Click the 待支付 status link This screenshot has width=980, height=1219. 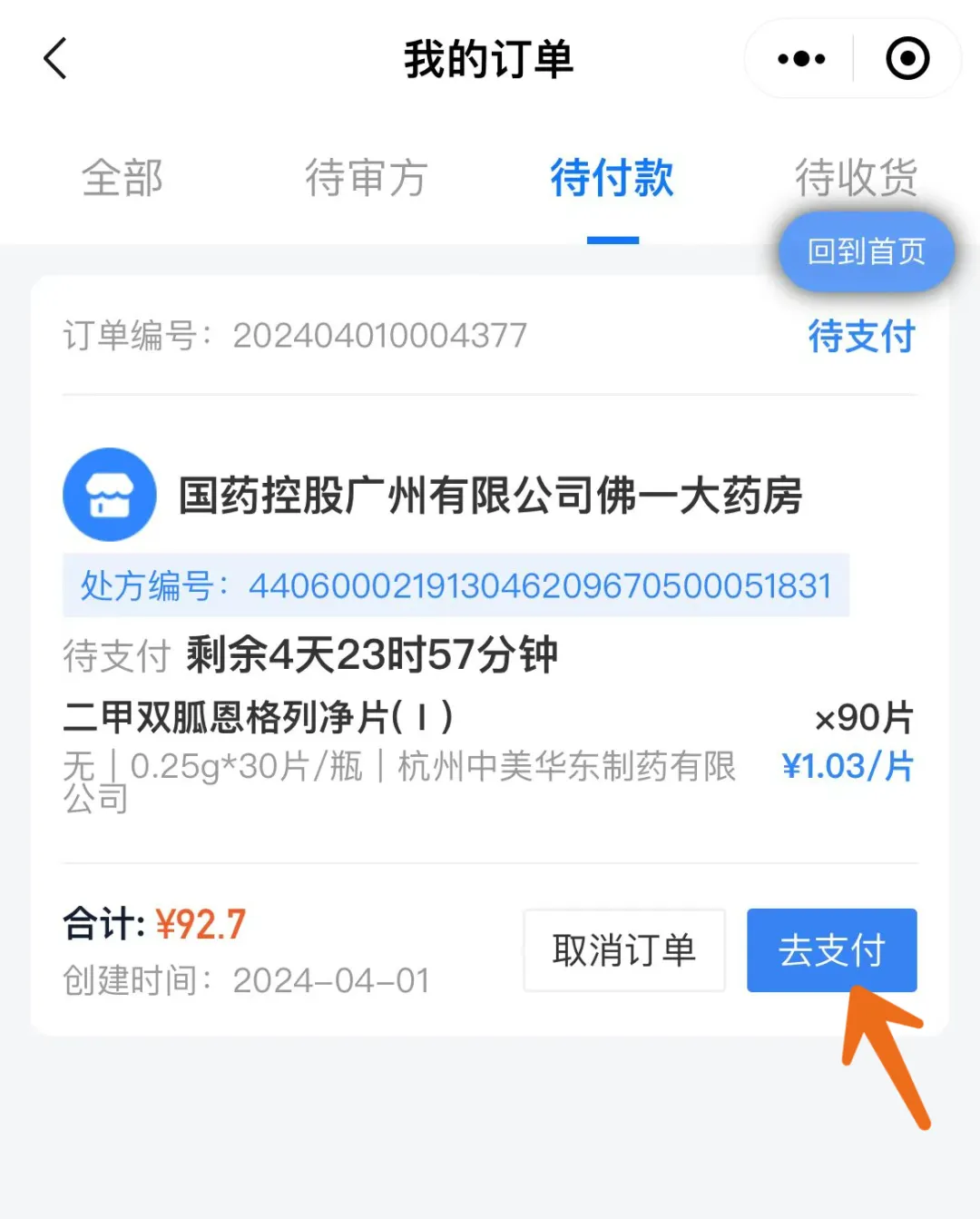tap(860, 336)
